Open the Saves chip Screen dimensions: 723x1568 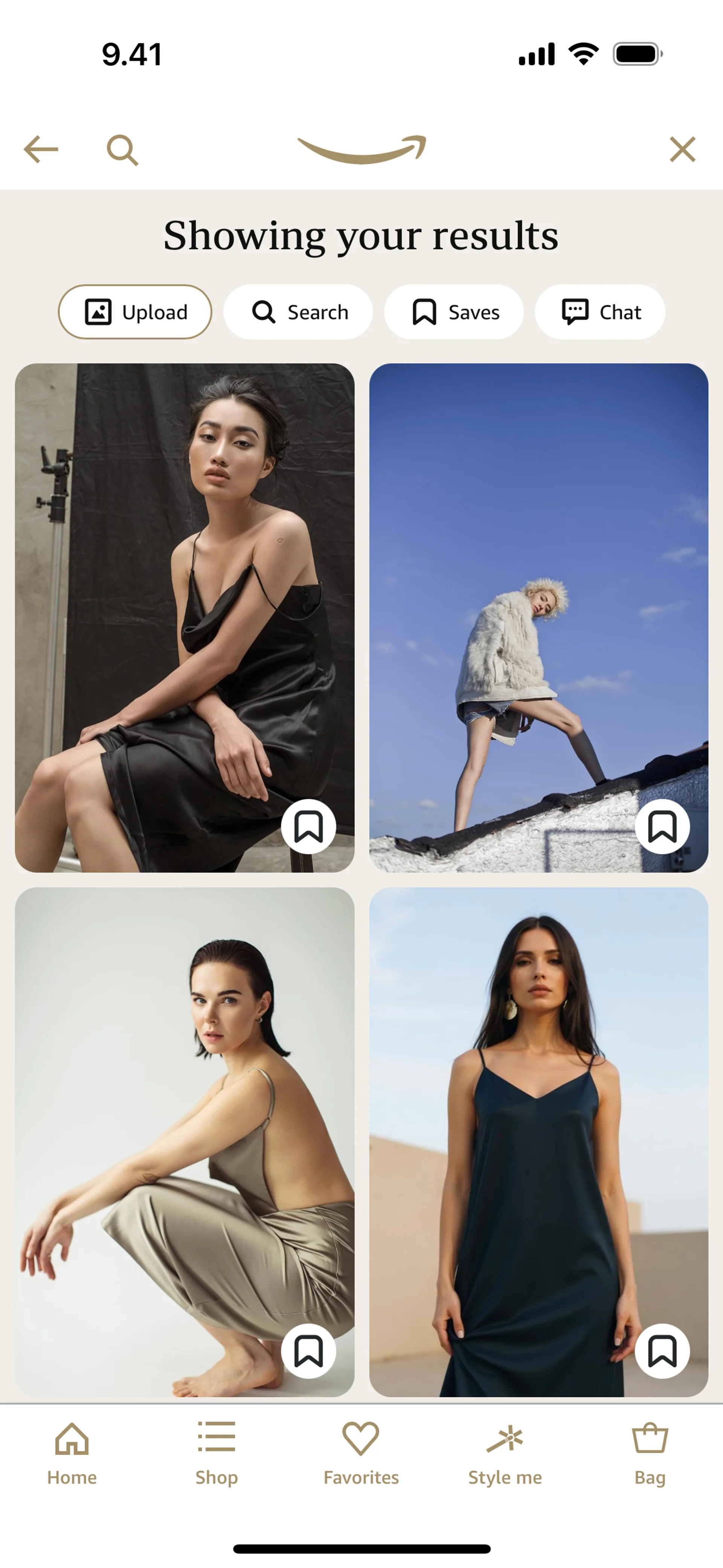pos(454,312)
